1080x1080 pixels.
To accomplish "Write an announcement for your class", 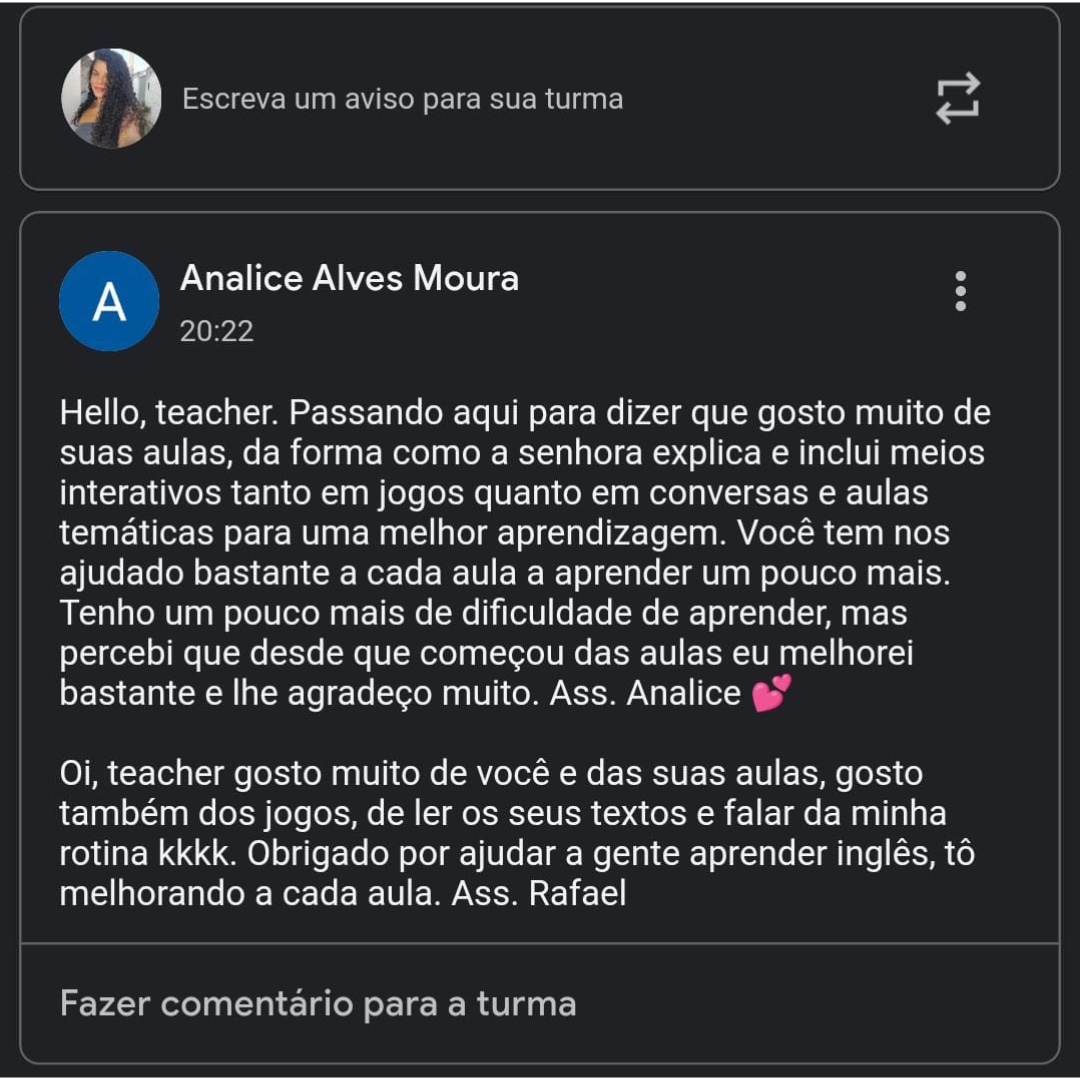I will coord(402,99).
